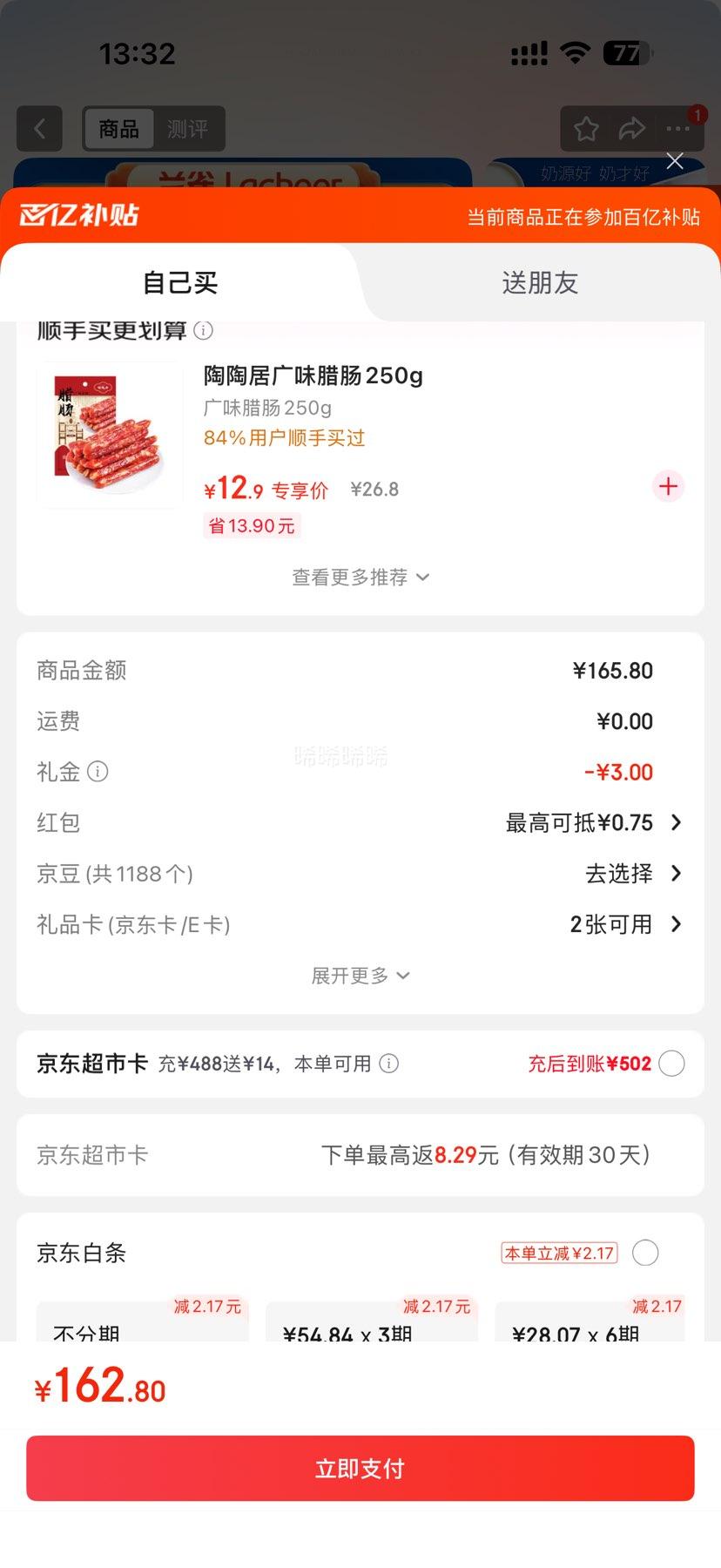Select the 京东超市卡 top-up radio button
The width and height of the screenshot is (721, 1568).
(671, 1064)
